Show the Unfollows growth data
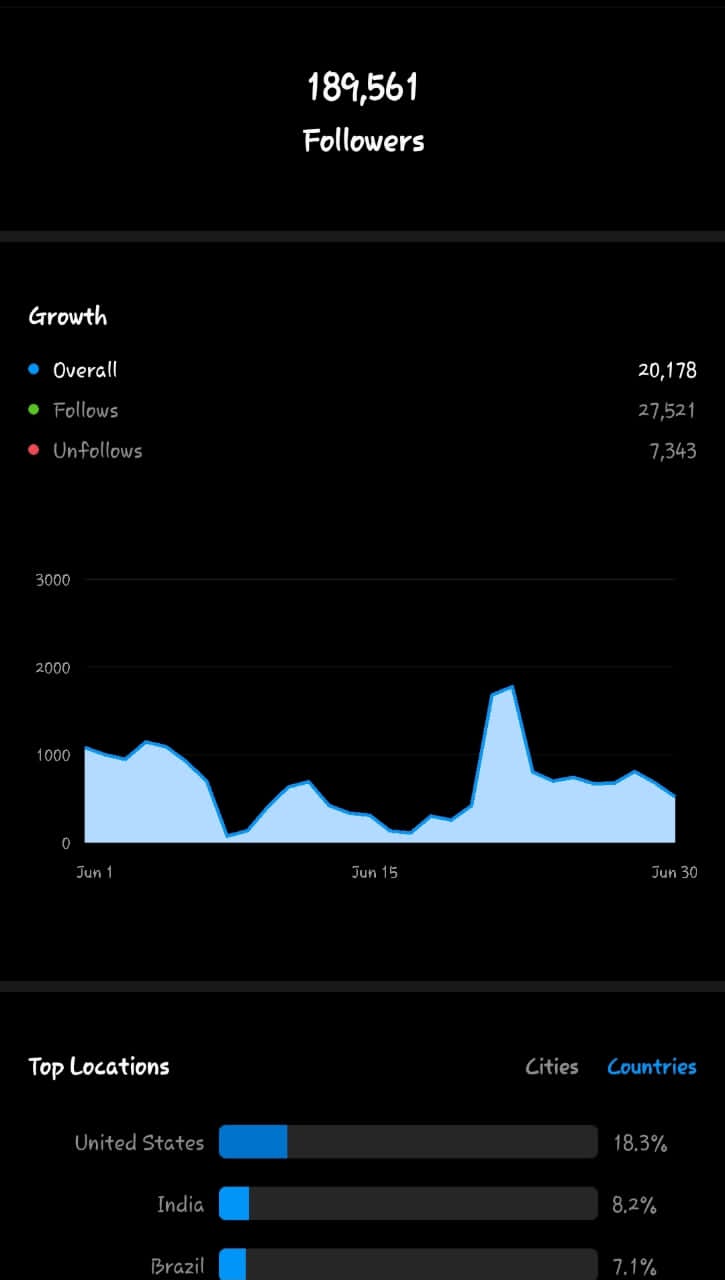This screenshot has height=1280, width=725. [97, 451]
